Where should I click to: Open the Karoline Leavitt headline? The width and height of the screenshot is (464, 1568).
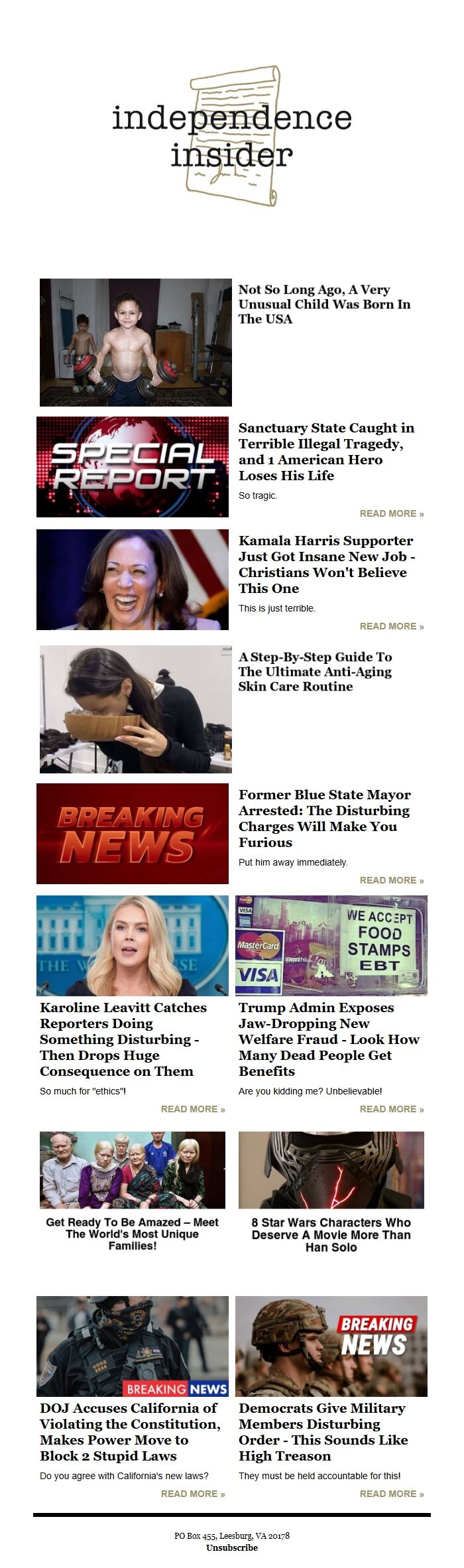(123, 1039)
